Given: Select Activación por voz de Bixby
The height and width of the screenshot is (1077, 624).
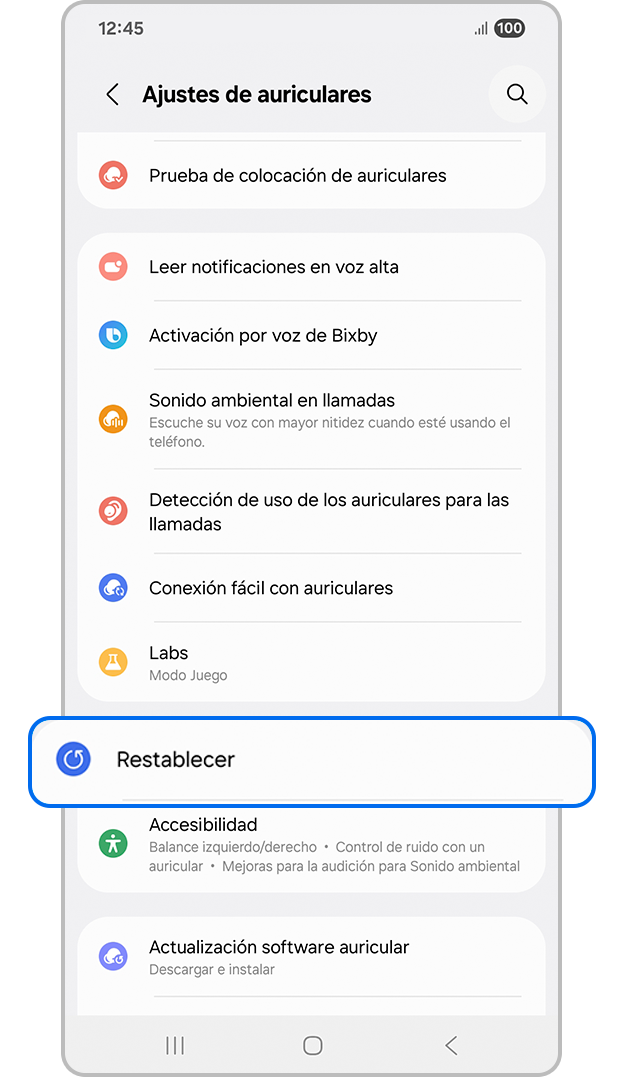Looking at the screenshot, I should click(x=262, y=336).
